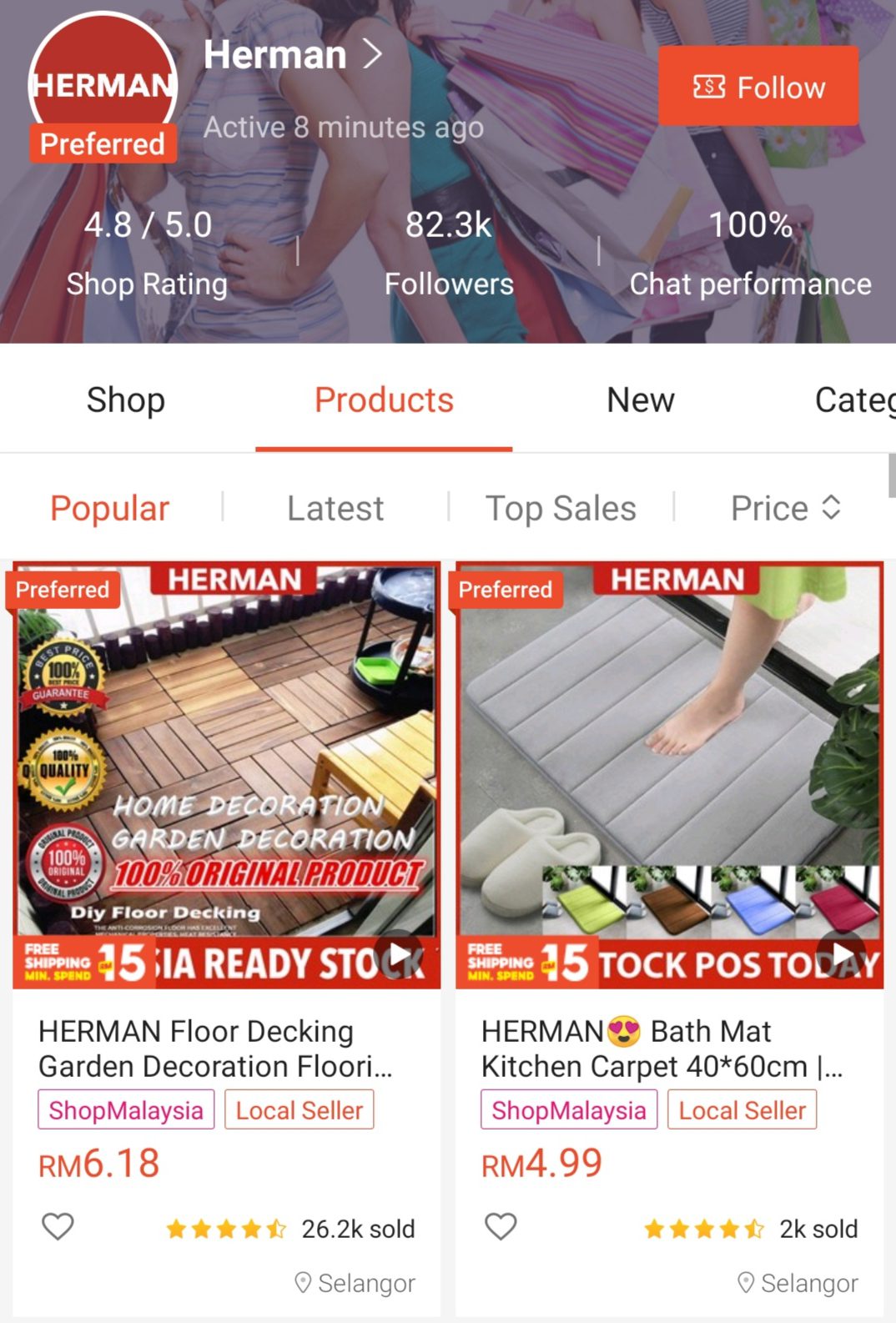This screenshot has width=896, height=1323.
Task: Switch to the New tab
Action: 640,400
